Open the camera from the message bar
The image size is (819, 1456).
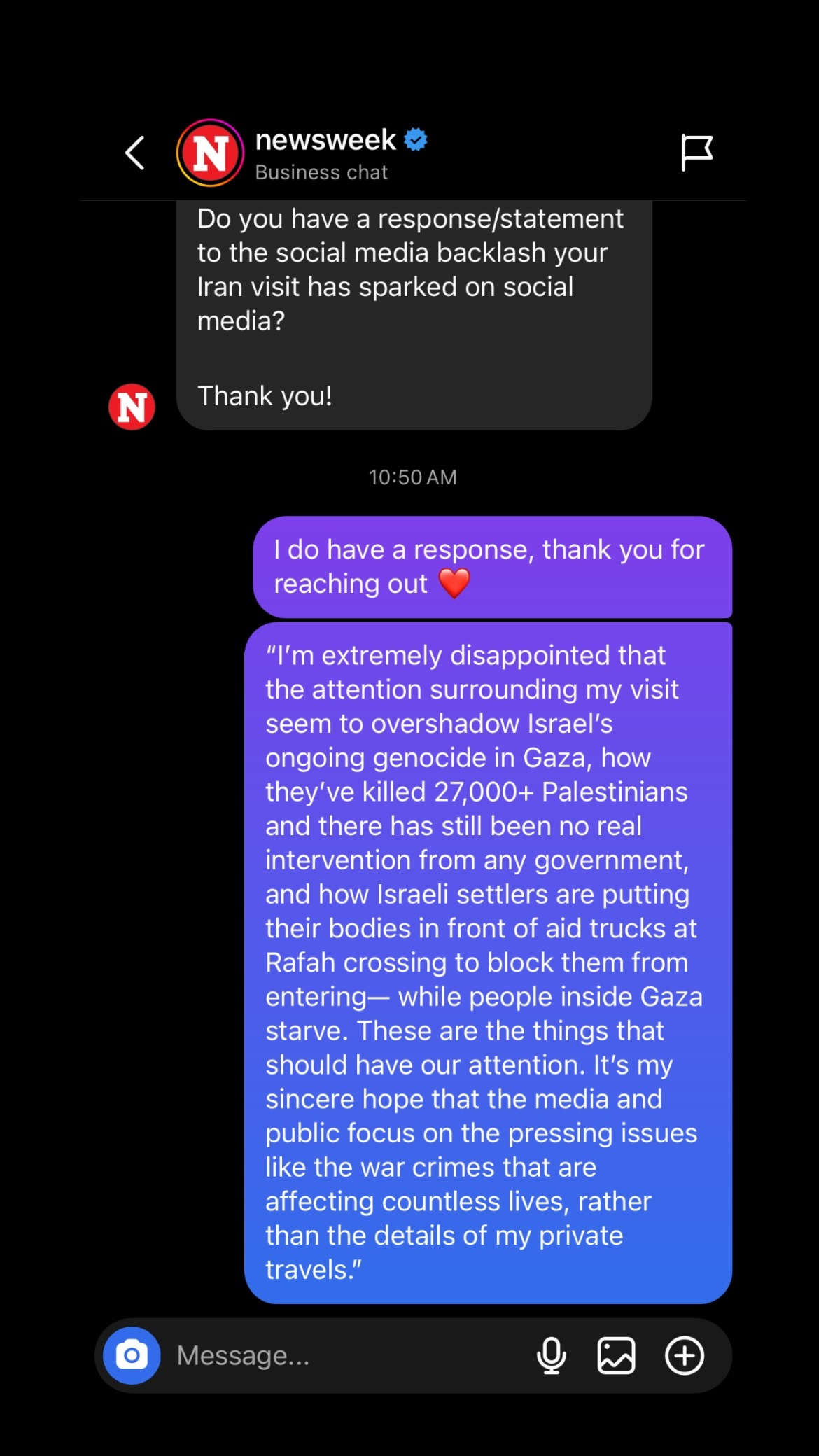pyautogui.click(x=132, y=1355)
